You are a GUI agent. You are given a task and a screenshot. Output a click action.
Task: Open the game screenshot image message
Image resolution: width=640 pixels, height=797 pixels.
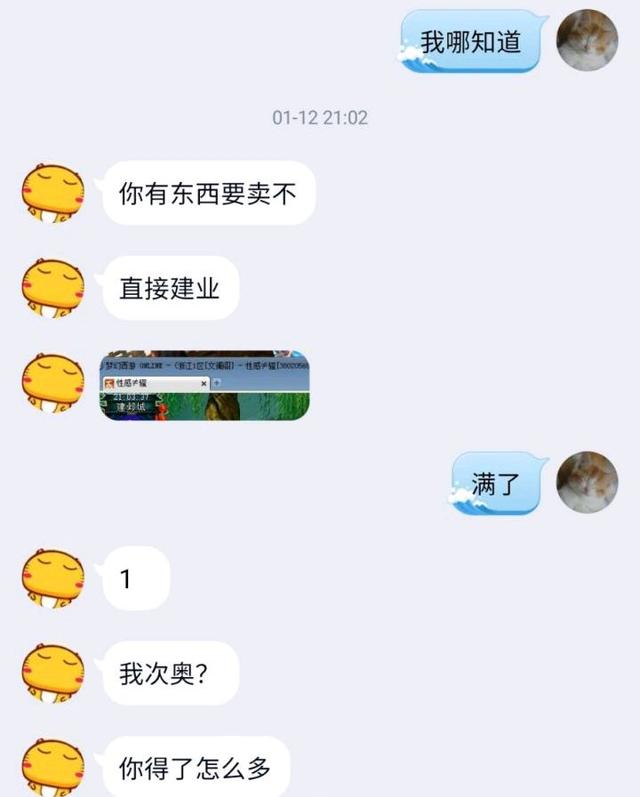click(206, 385)
